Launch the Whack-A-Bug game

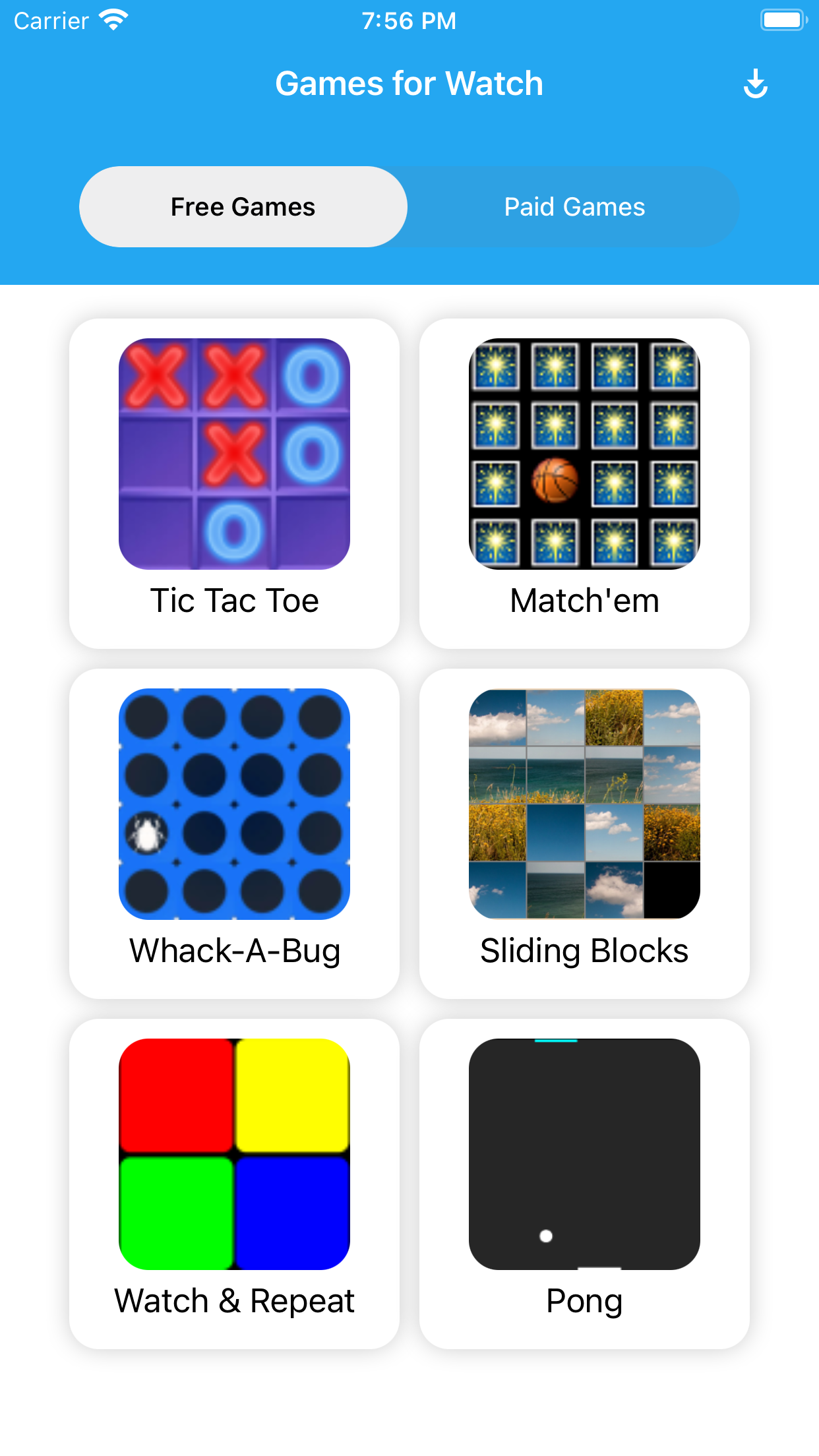234,834
